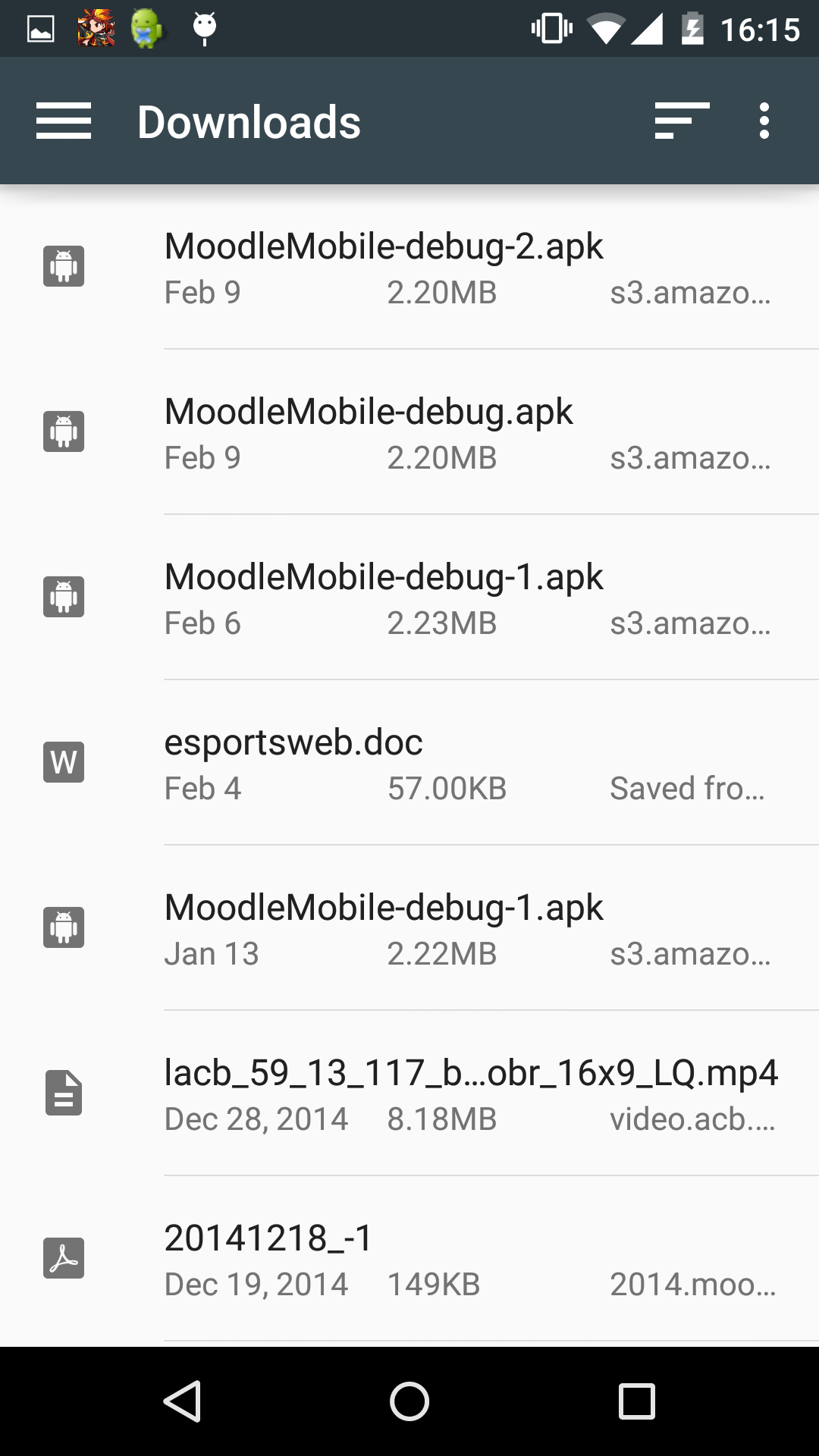The height and width of the screenshot is (1456, 819).
Task: Open MoodleMobile-debug.apk from Feb 9
Action: 409,432
